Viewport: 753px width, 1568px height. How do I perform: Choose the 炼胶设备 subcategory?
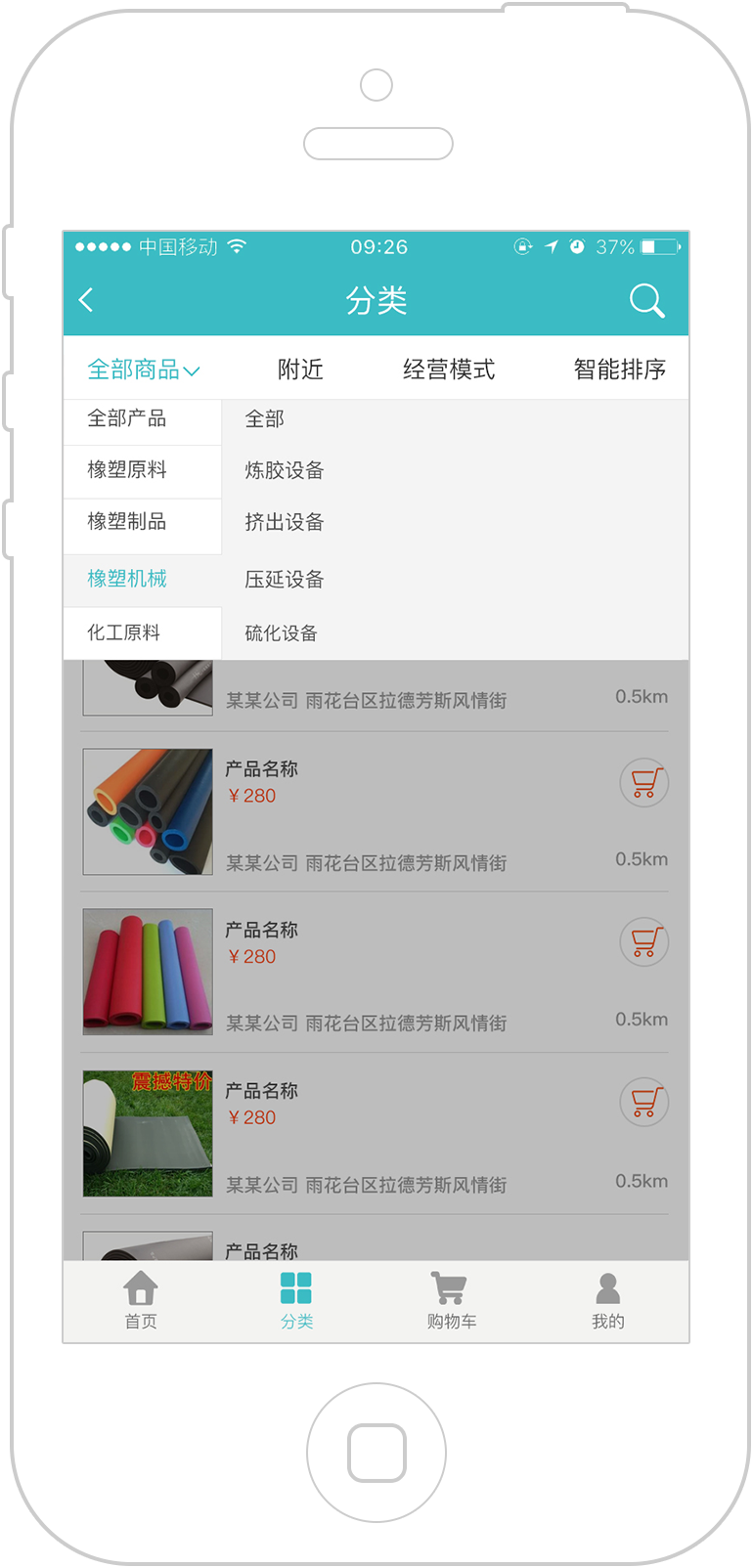click(285, 470)
